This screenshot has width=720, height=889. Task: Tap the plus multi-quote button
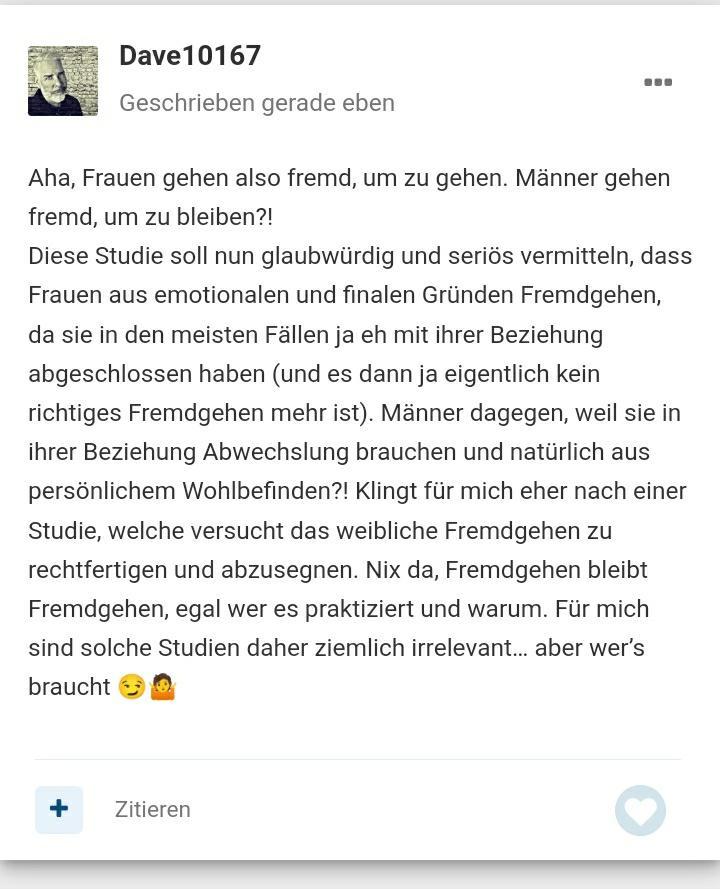(59, 809)
